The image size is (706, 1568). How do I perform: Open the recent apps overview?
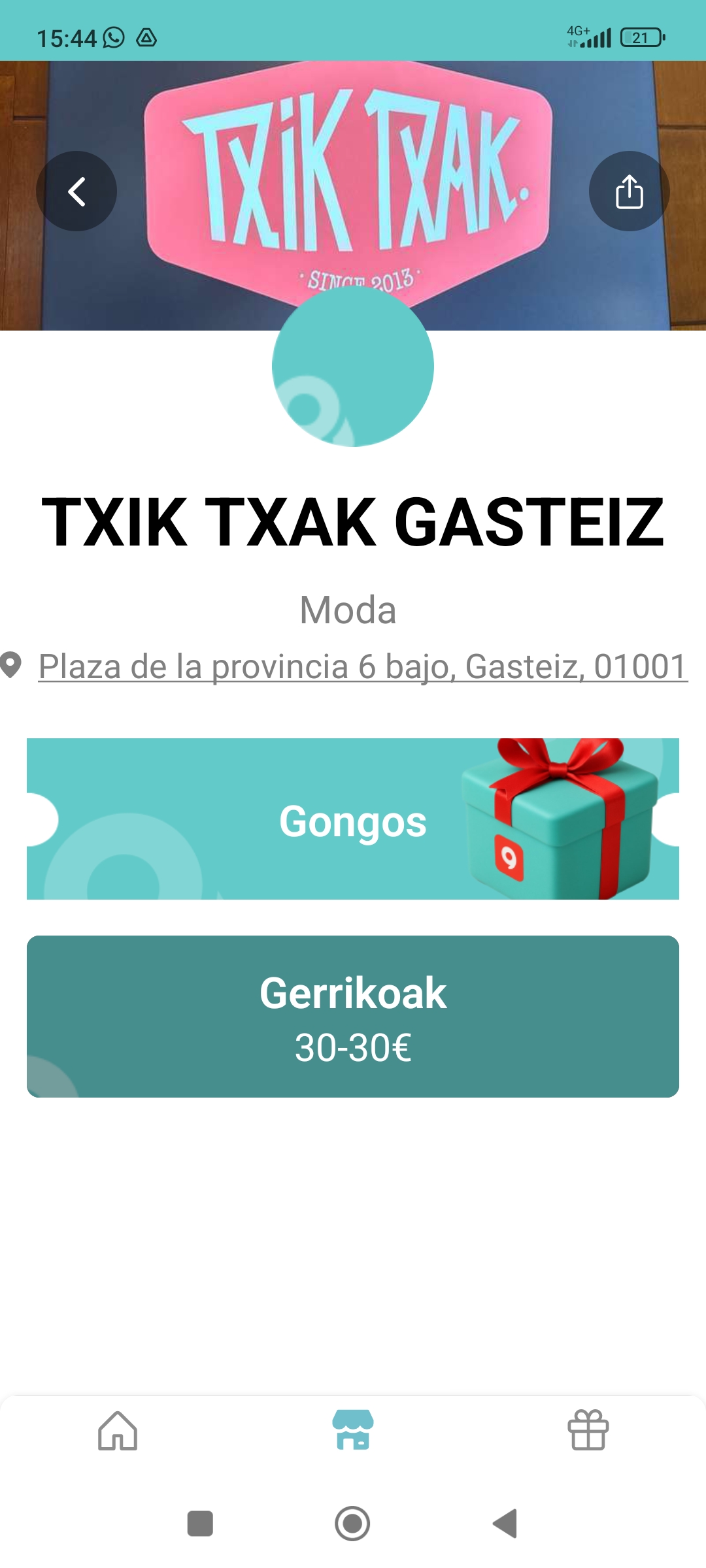click(200, 1524)
